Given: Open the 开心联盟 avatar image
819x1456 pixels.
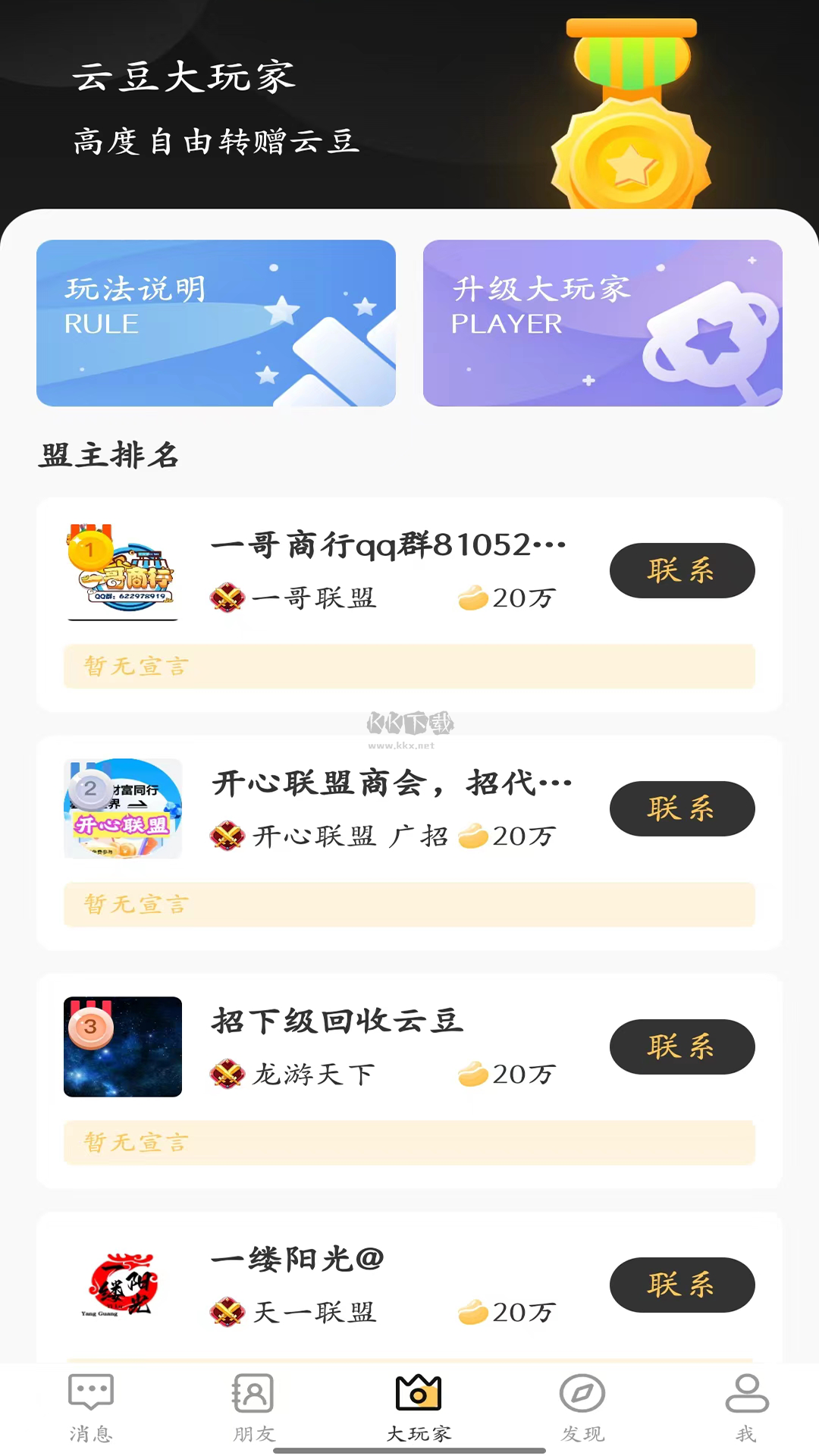Looking at the screenshot, I should coord(122,809).
